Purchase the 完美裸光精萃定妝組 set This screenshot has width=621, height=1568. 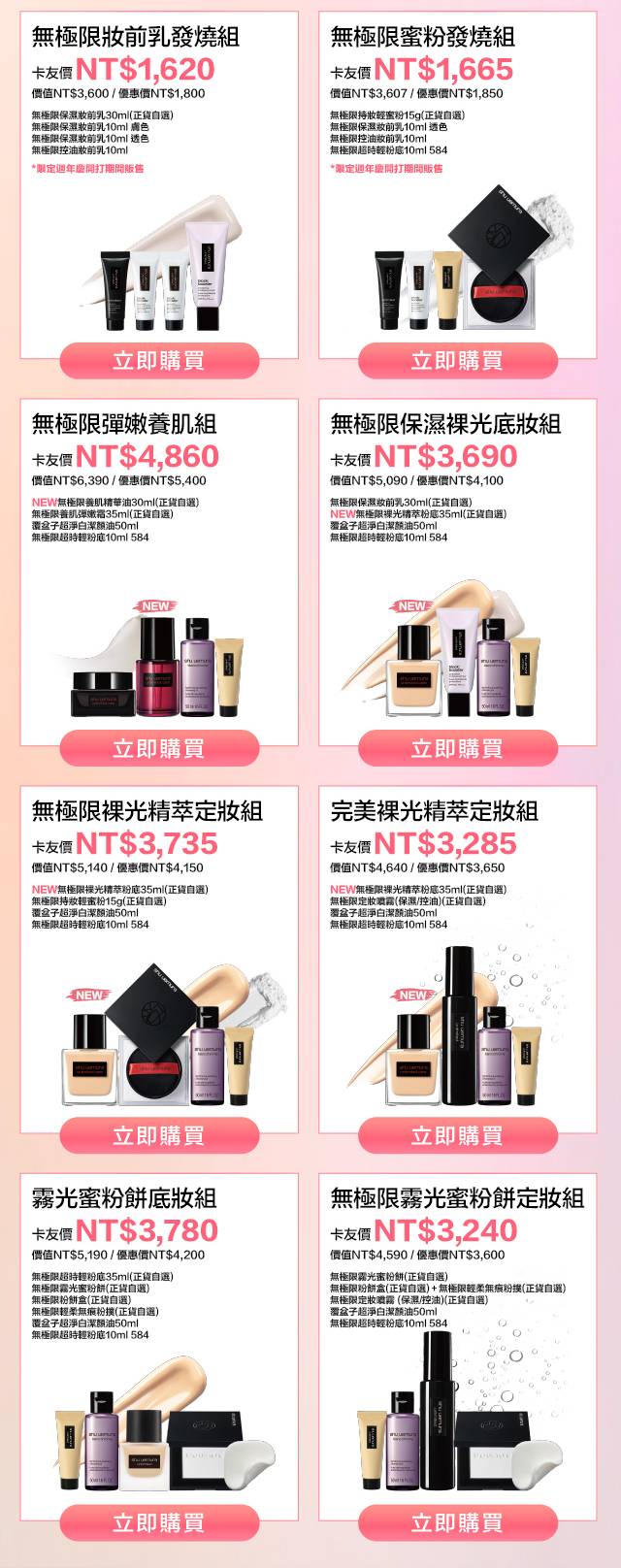click(x=457, y=1135)
